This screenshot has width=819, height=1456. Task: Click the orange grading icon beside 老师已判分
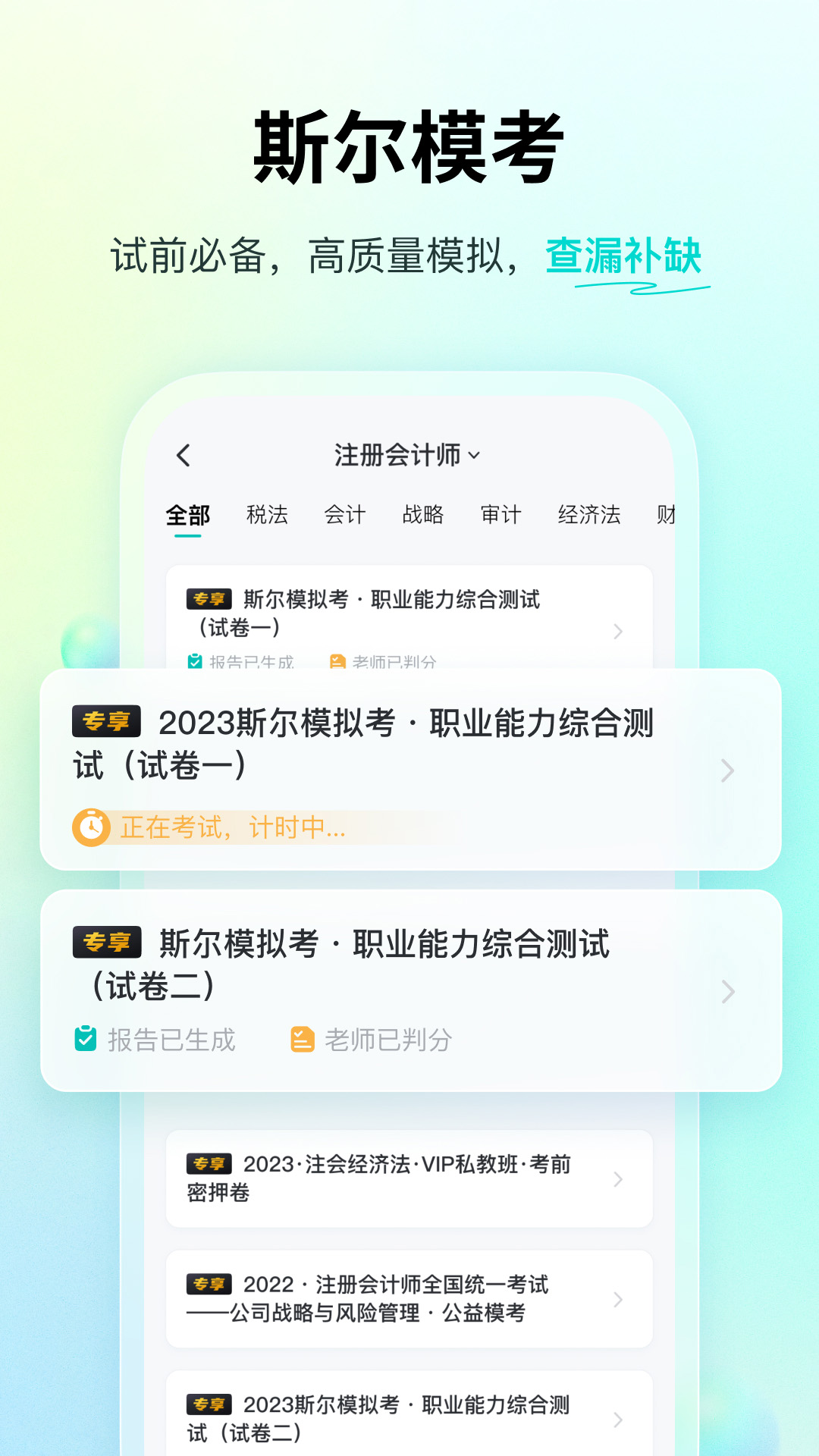tap(302, 1038)
